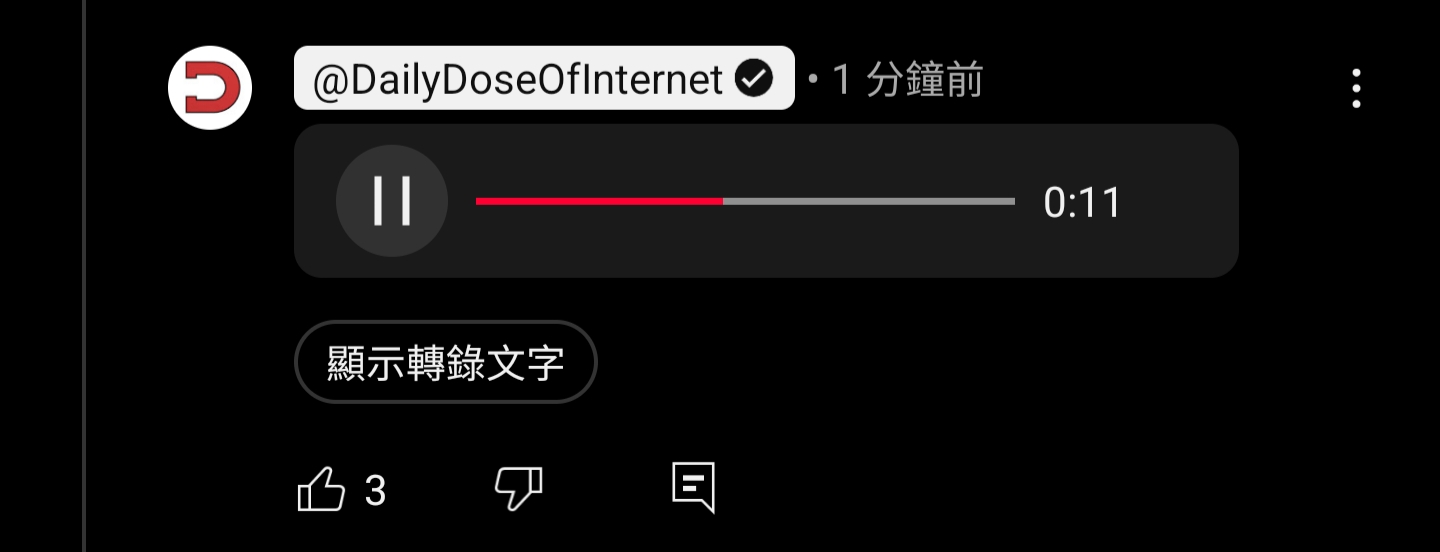Dislike this voice comment

coord(518,489)
